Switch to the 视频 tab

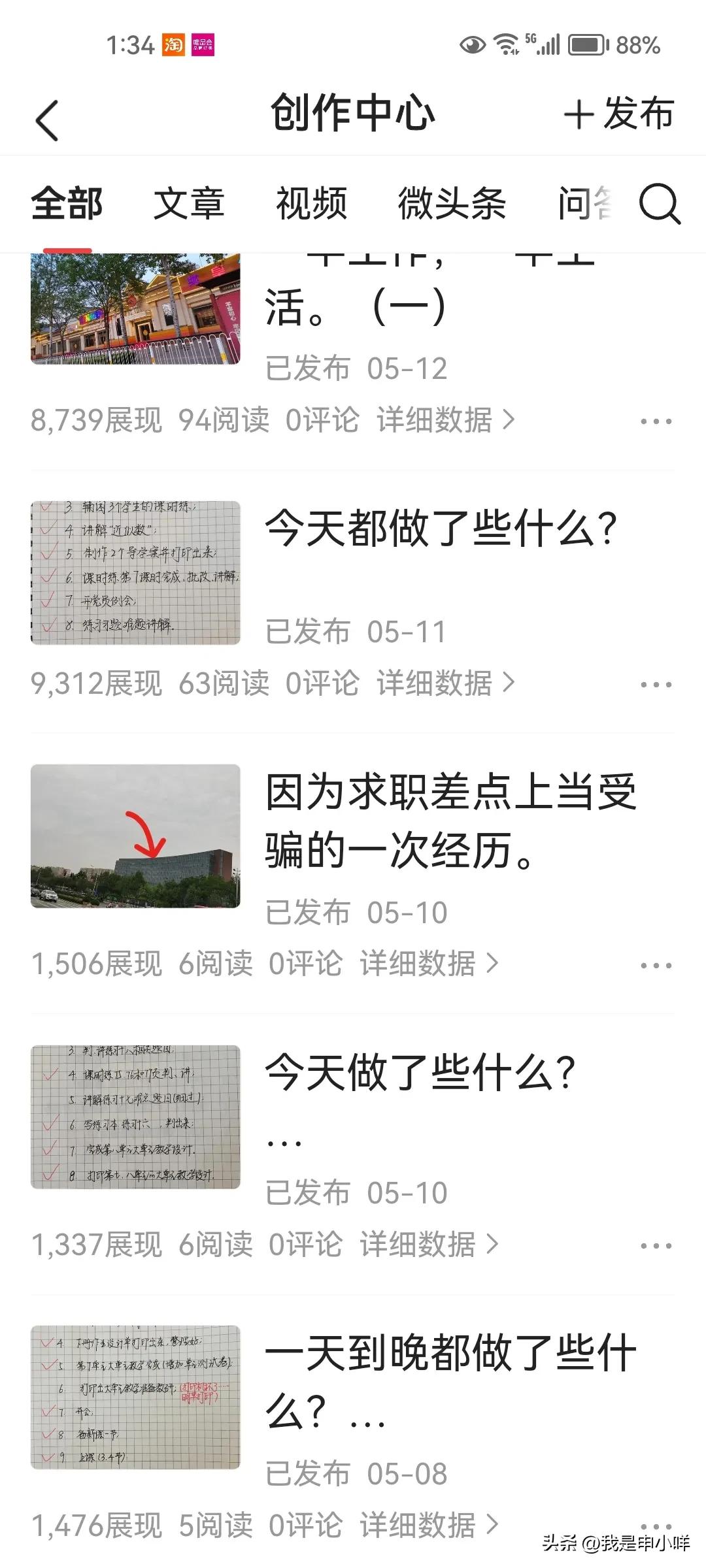click(x=312, y=204)
